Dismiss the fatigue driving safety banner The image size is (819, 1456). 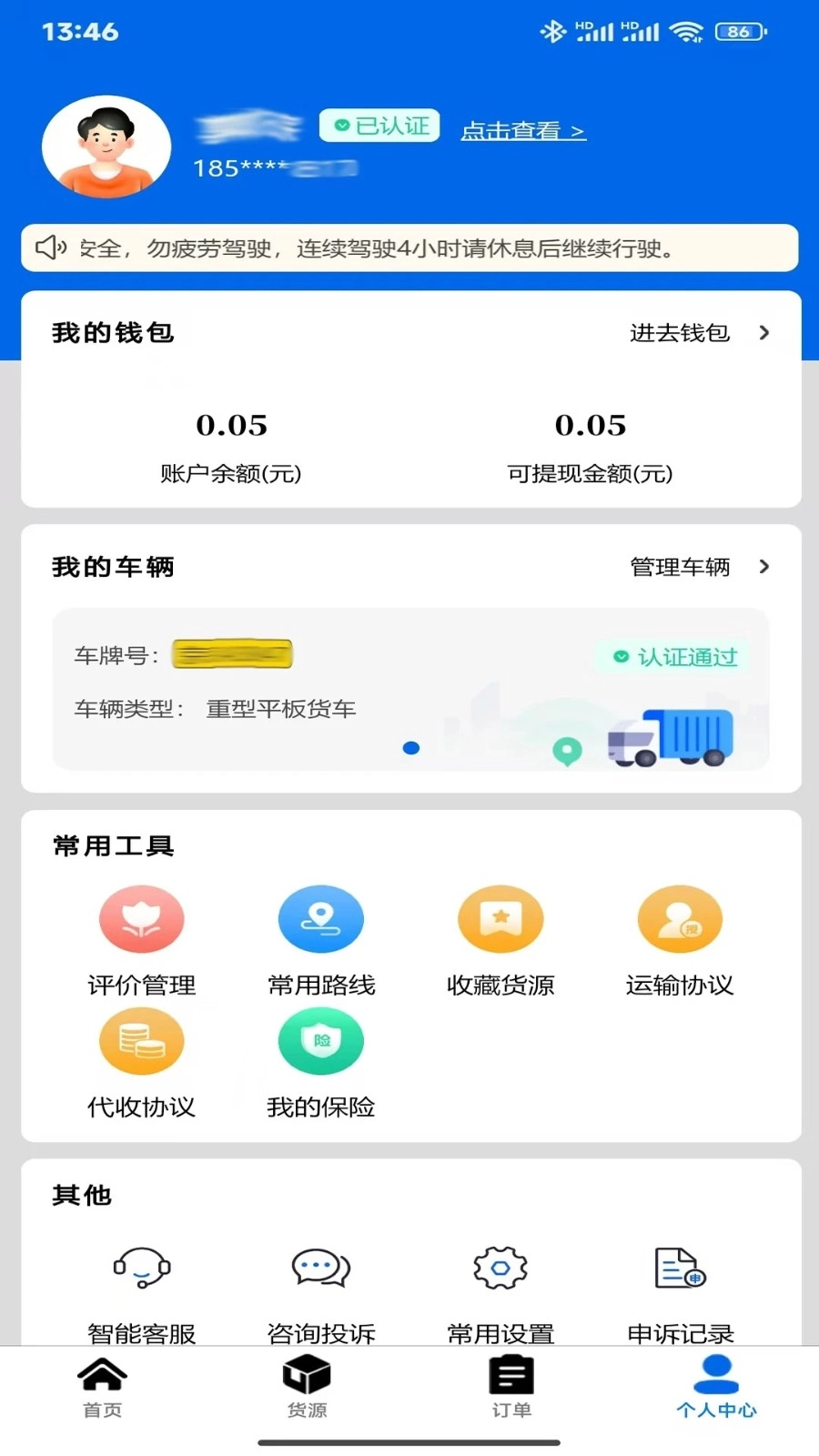tap(409, 248)
